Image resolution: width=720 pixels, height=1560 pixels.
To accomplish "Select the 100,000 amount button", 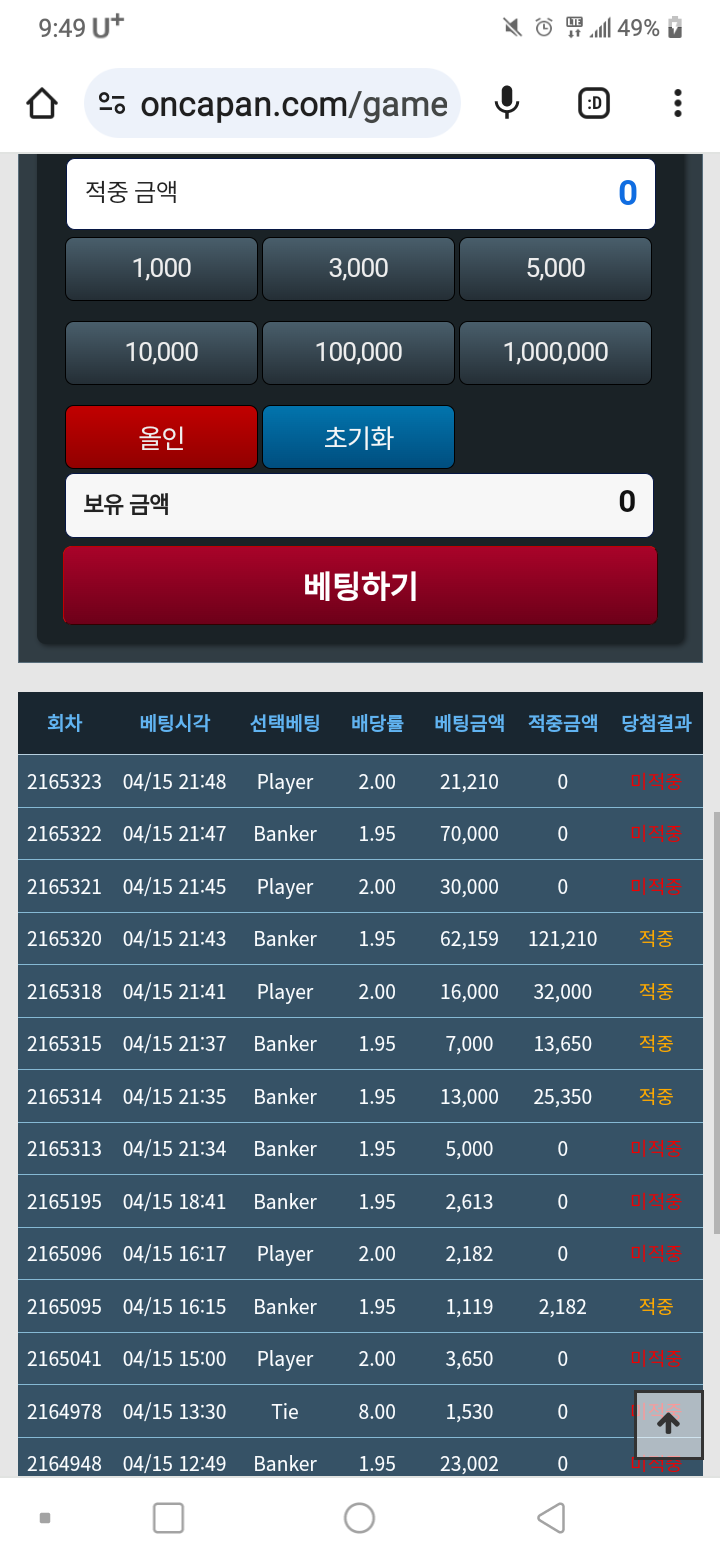I will tap(358, 352).
